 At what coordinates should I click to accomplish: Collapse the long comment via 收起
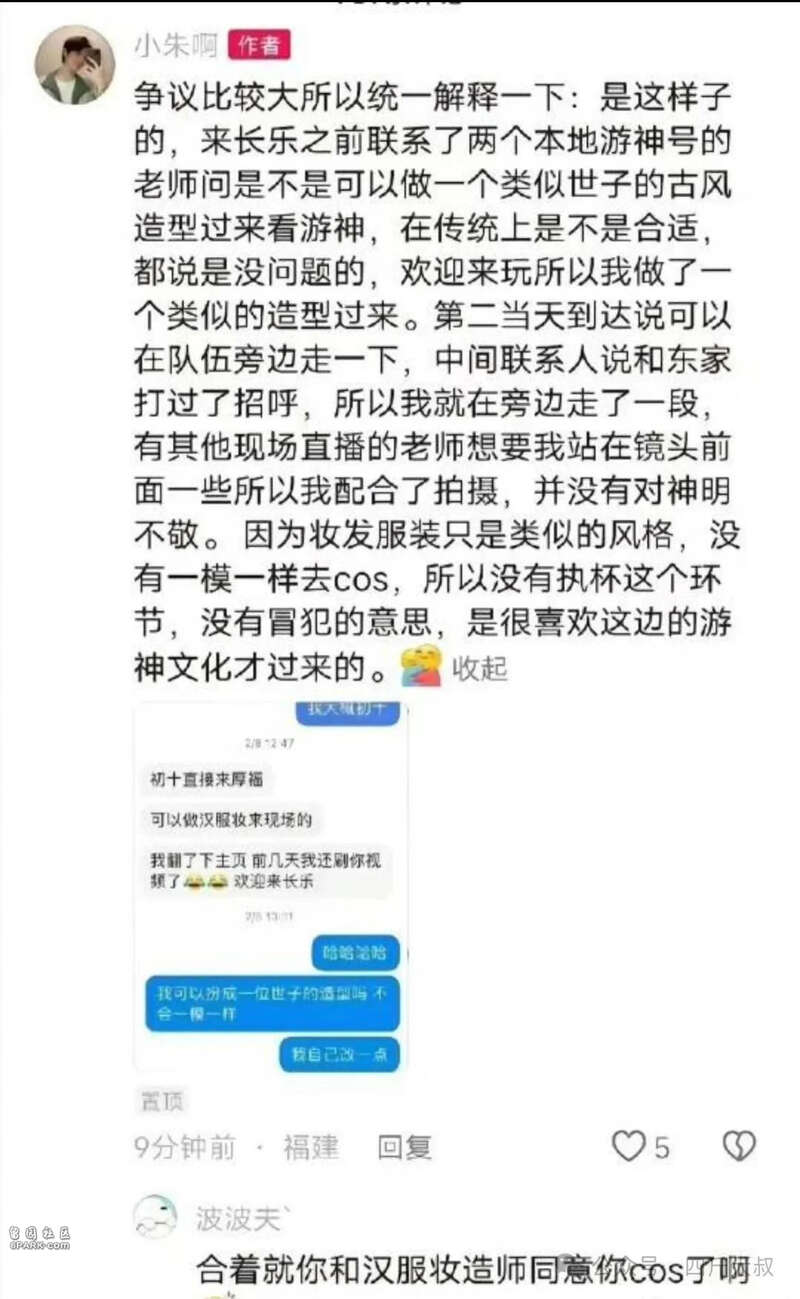click(x=481, y=668)
